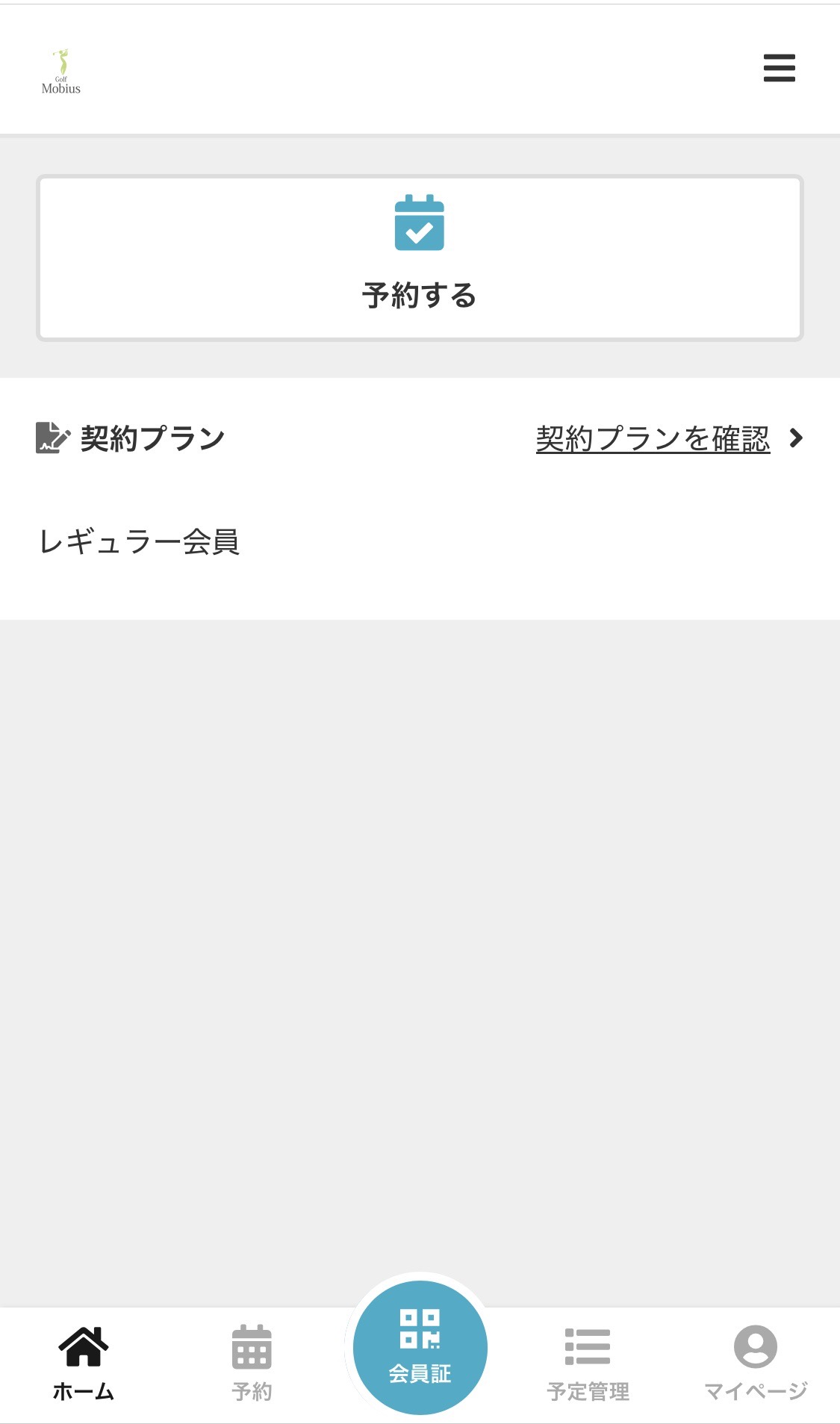Switch to the 予約 tab
Viewport: 840px width, 1424px height.
252,1363
